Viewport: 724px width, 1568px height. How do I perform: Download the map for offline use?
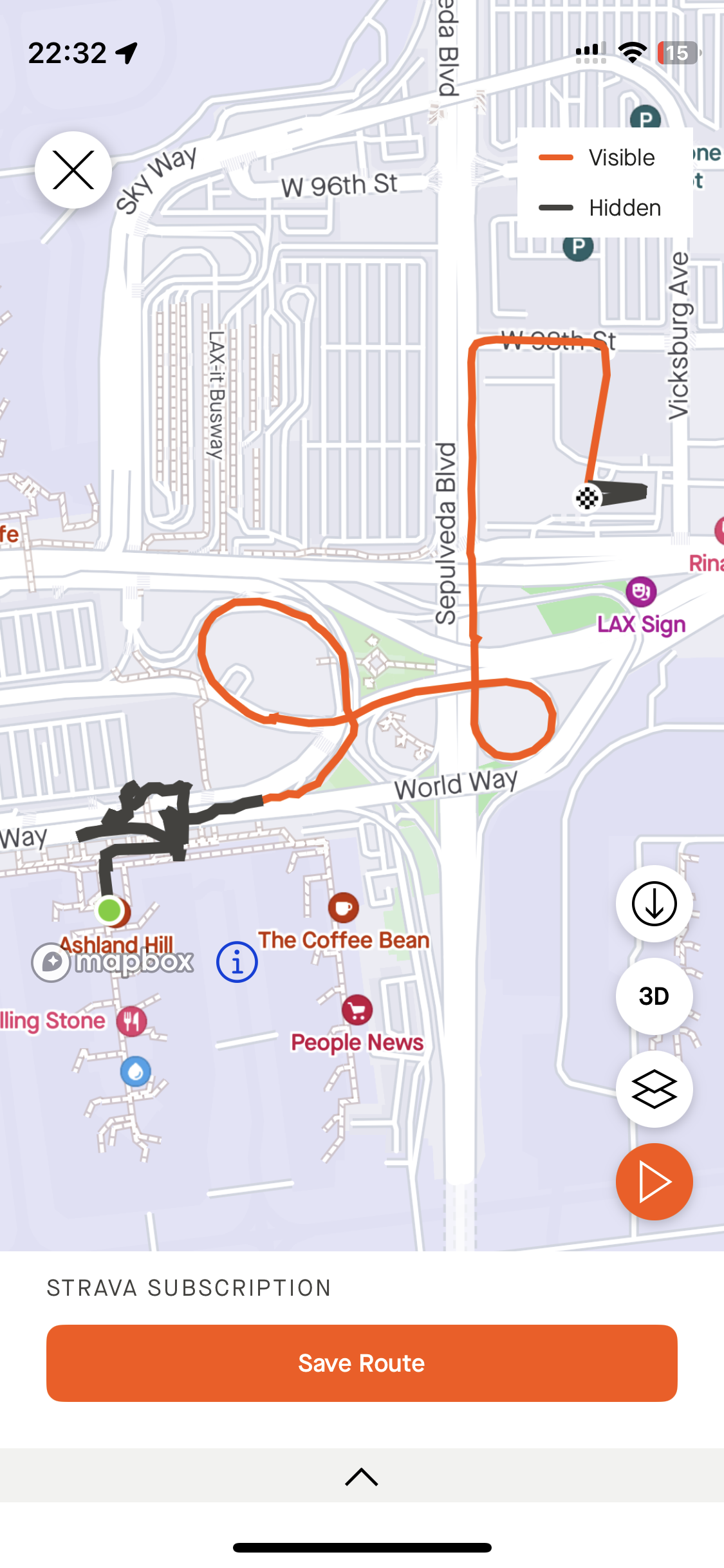[x=654, y=904]
